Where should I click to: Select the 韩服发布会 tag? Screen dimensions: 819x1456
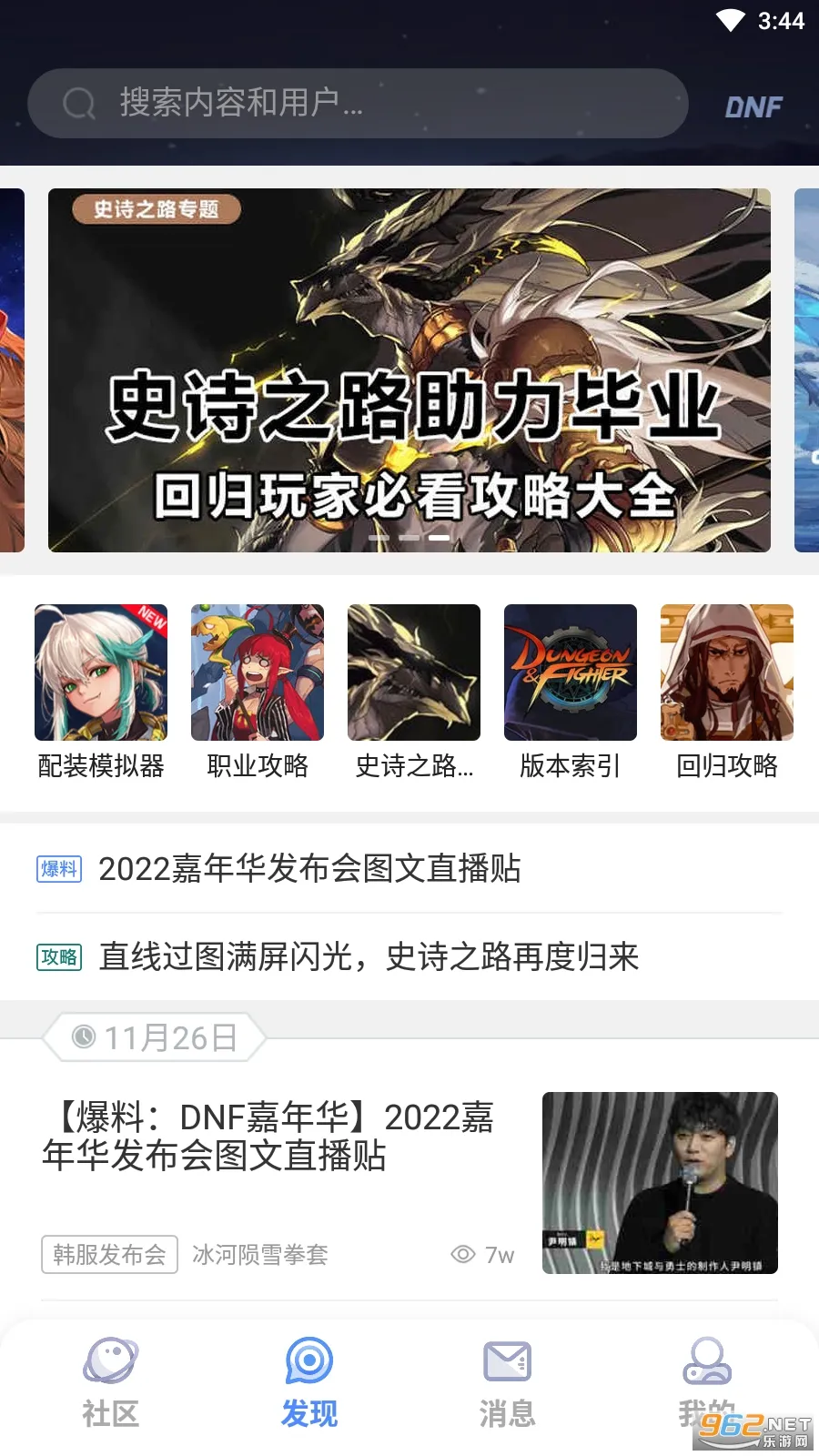109,1255
